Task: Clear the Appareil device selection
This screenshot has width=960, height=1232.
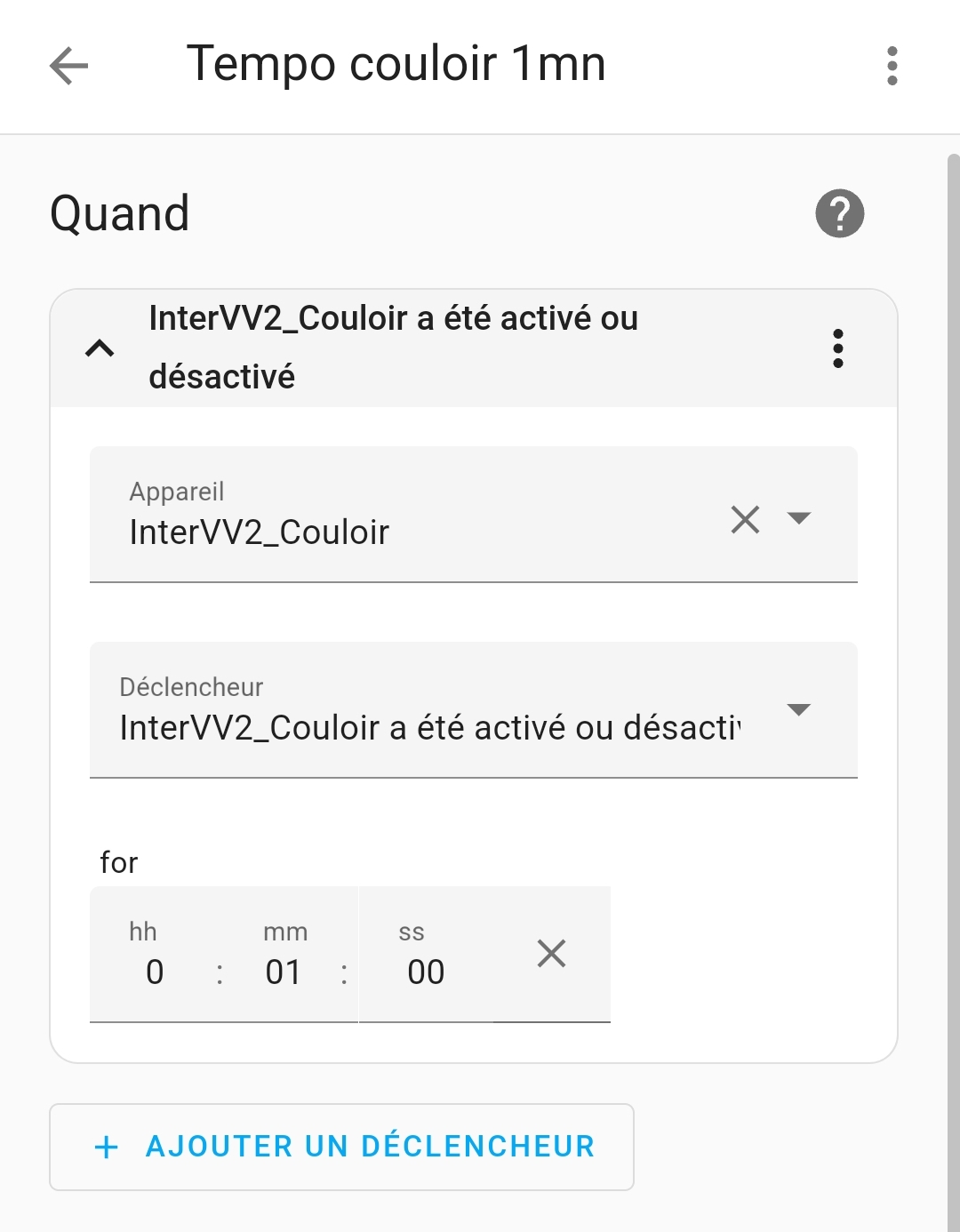Action: click(745, 519)
